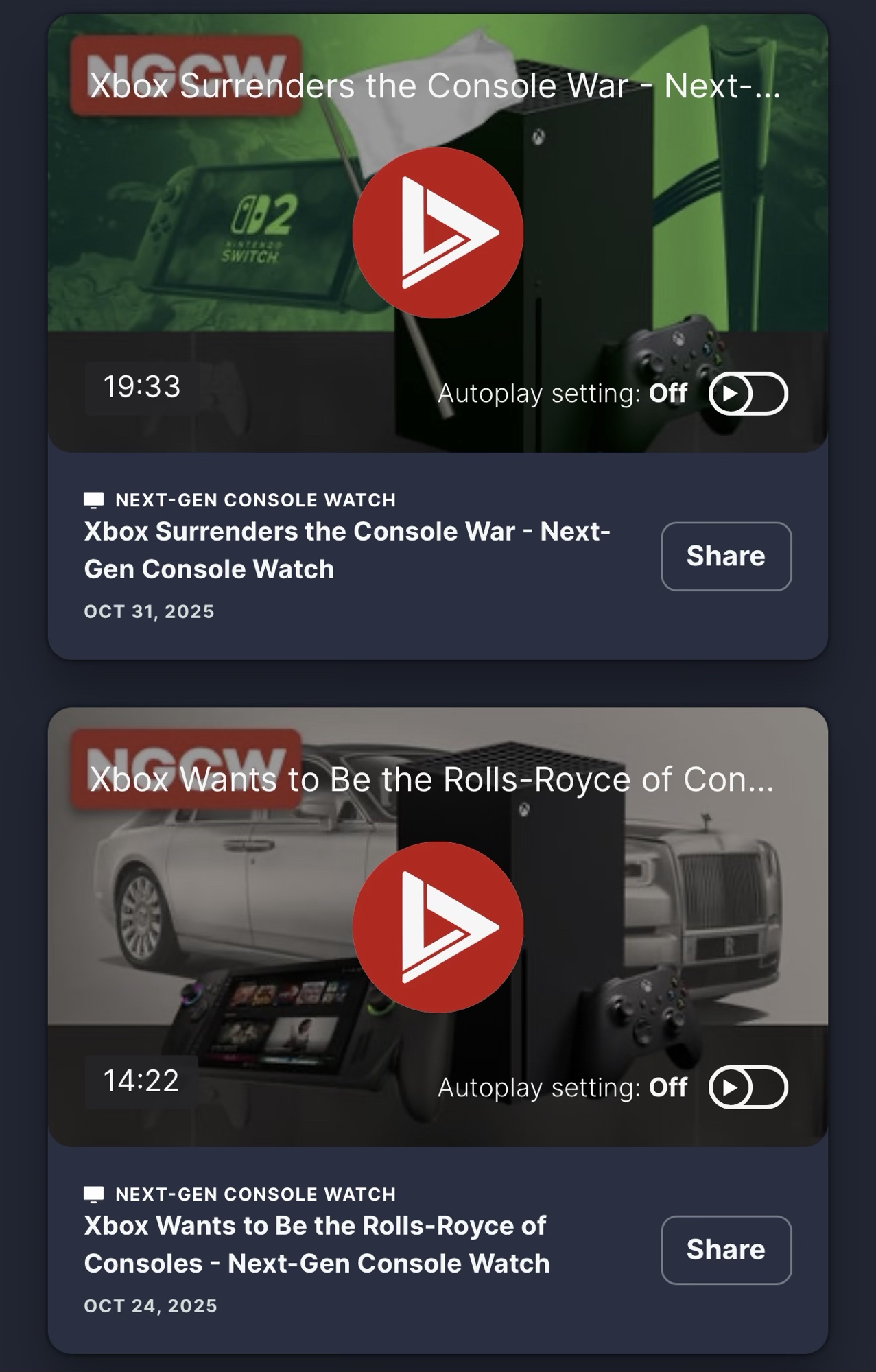The width and height of the screenshot is (876, 1372).
Task: Play the Xbox Rolls-Royce of Consoles video
Action: (438, 927)
